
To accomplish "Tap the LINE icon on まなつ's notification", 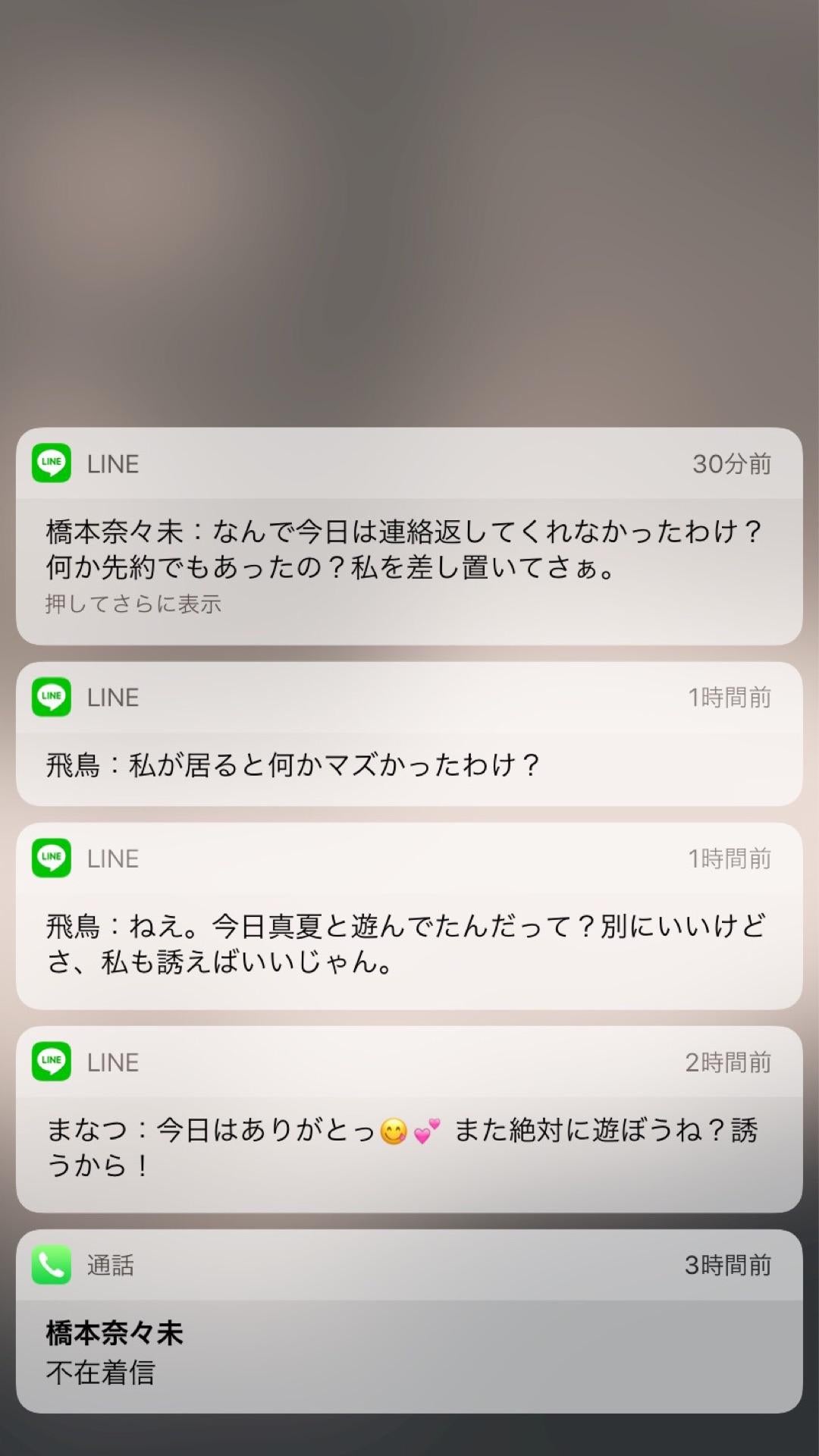I will point(51,1062).
